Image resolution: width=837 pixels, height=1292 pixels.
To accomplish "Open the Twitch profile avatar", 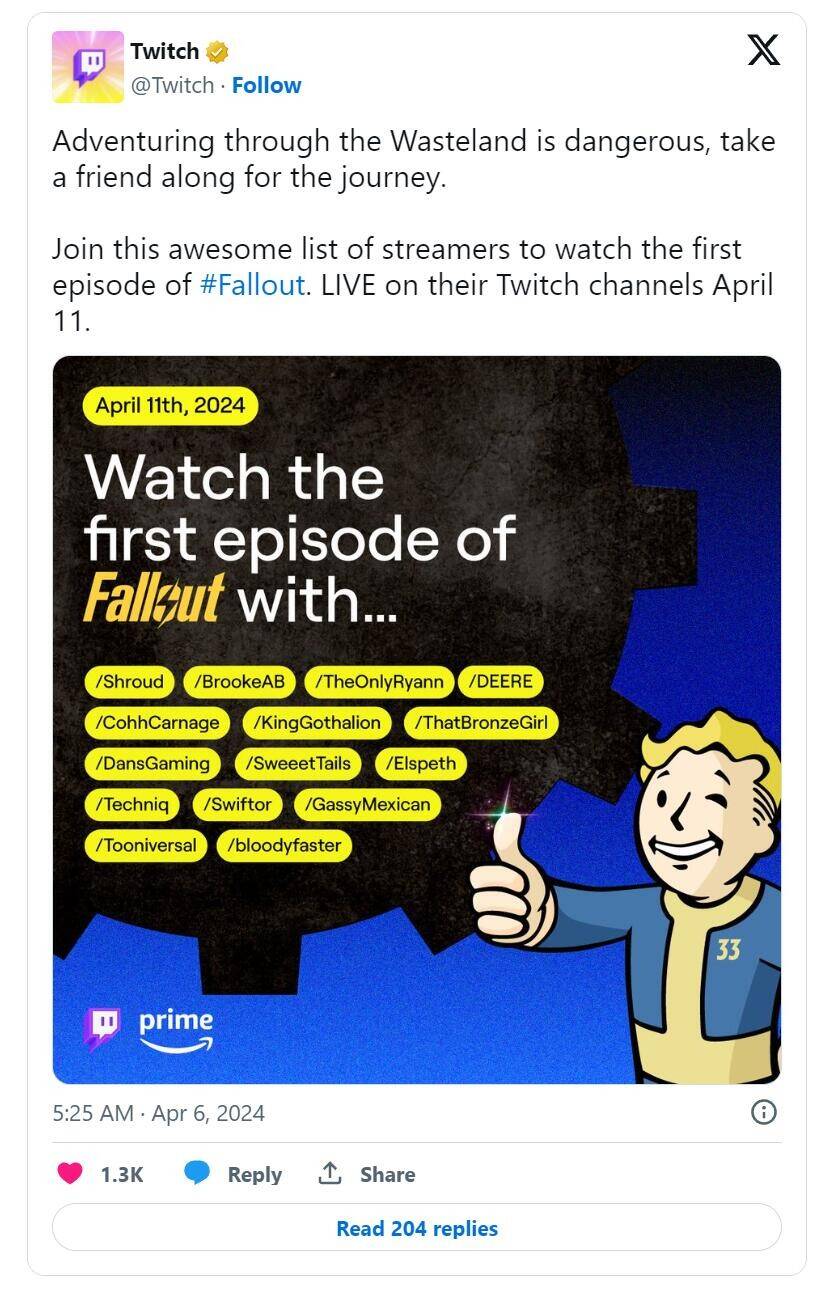I will point(88,67).
